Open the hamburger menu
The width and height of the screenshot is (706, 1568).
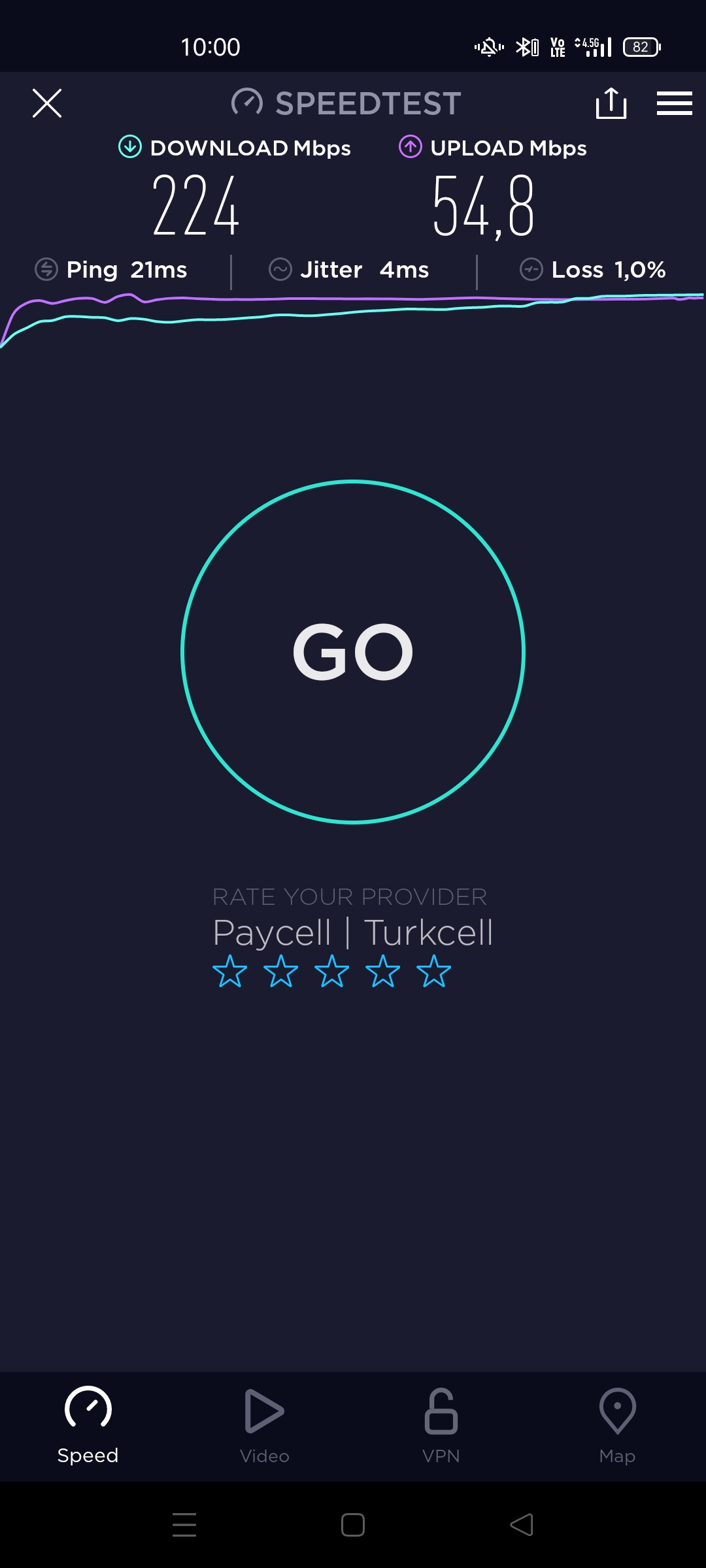(x=675, y=103)
